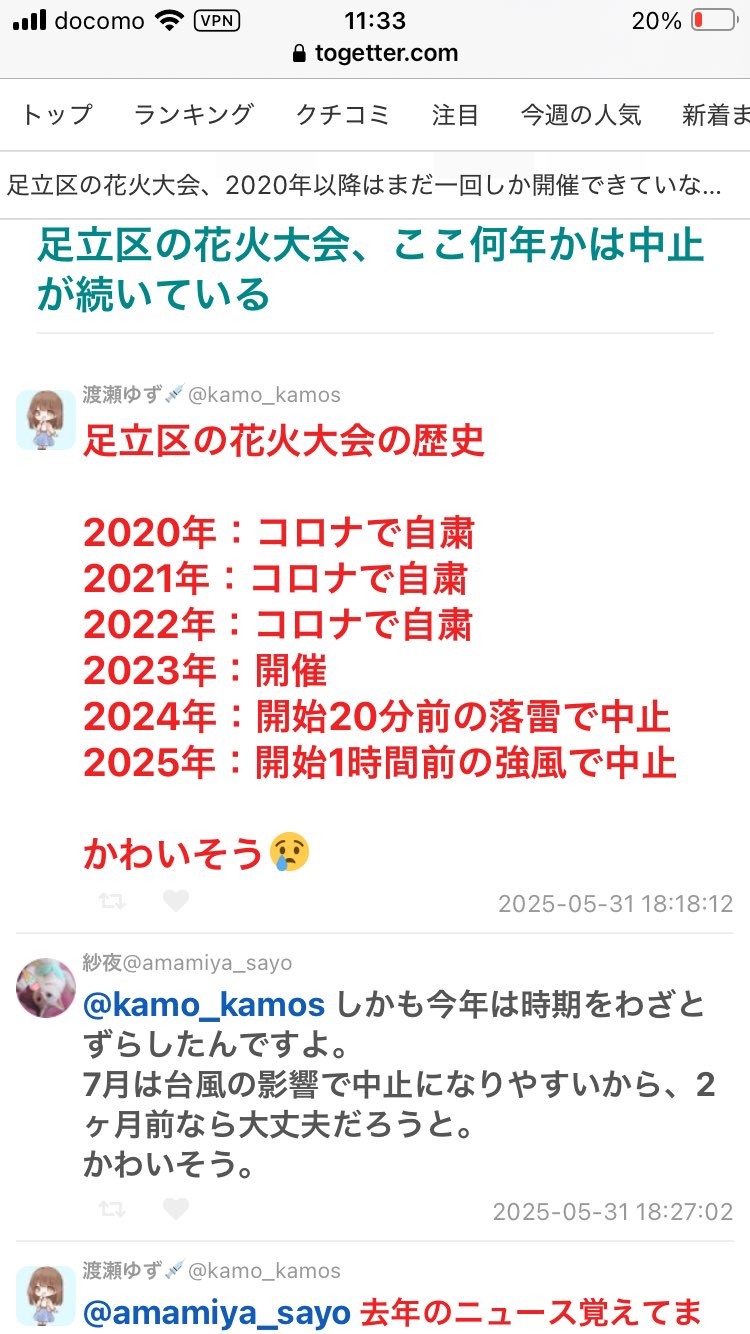
Task: Open the トップ tab
Action: tap(56, 115)
